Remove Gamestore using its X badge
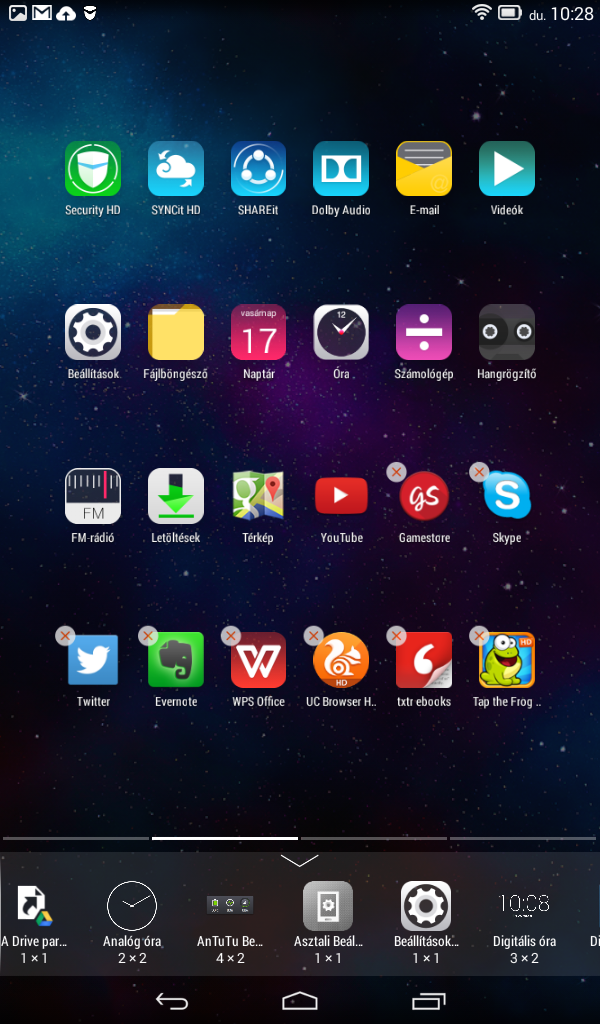Screen dimensions: 600x1024 pos(396,472)
